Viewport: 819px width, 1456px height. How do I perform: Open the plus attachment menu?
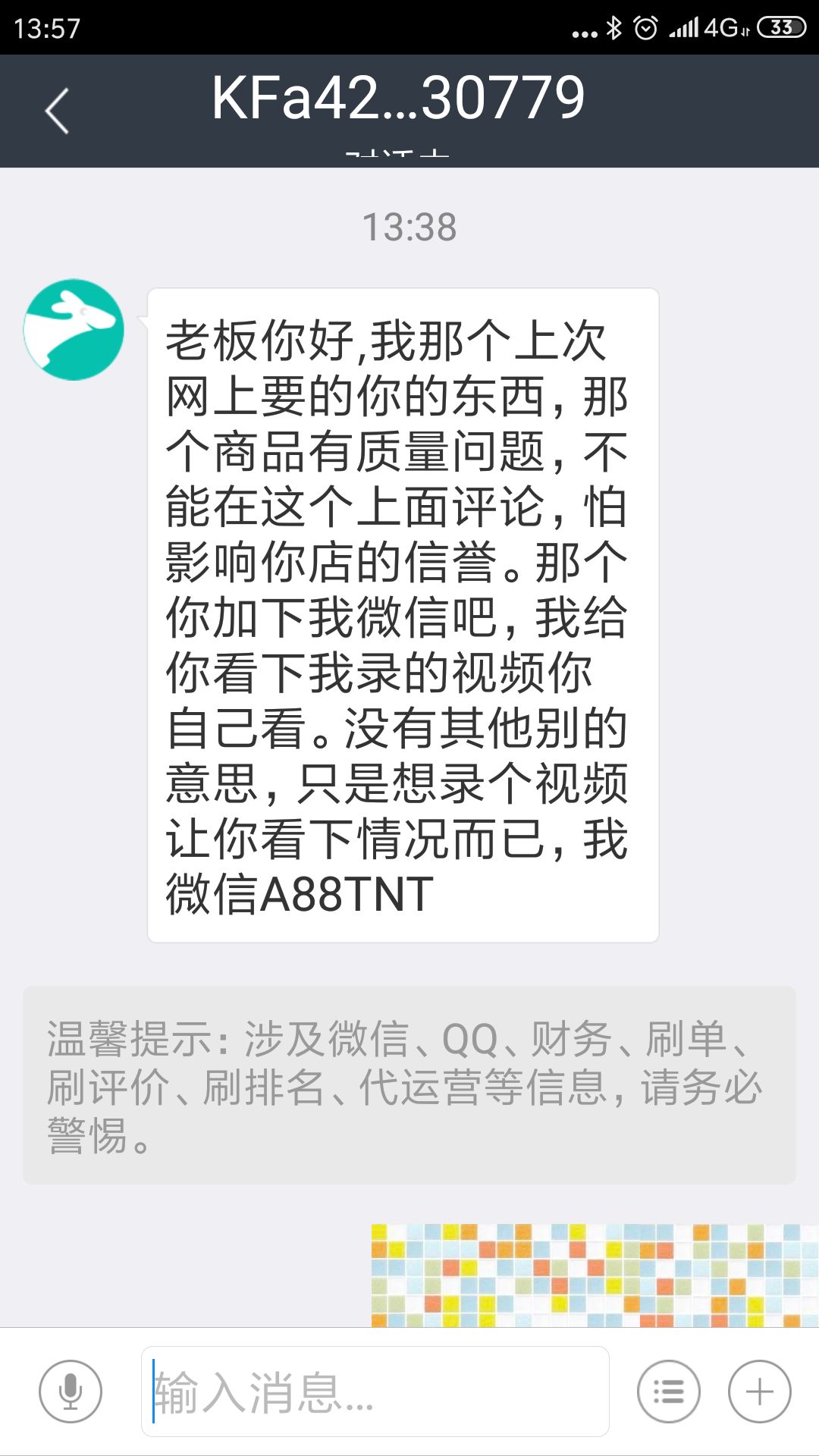click(x=759, y=1392)
